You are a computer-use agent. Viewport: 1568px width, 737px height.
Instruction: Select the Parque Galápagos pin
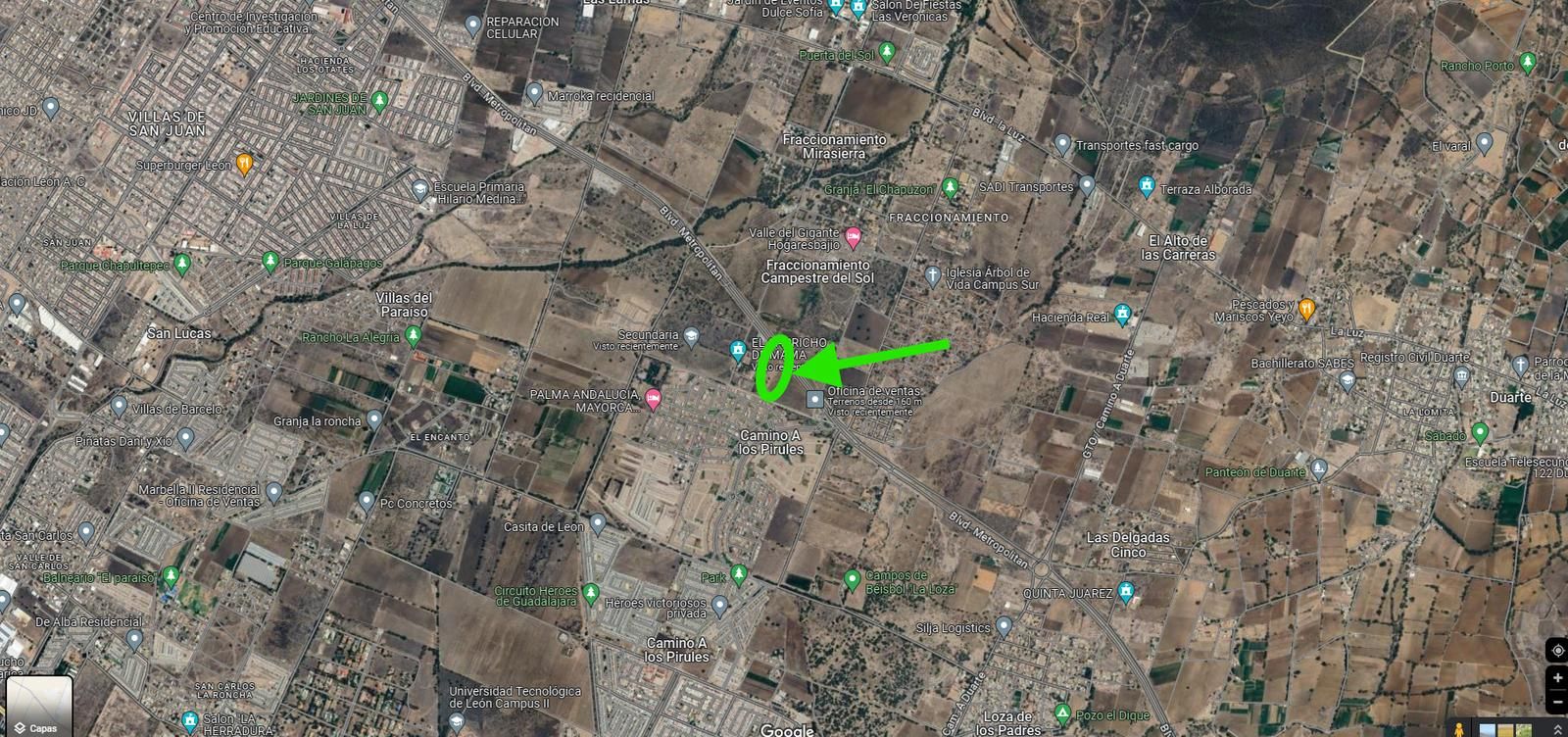(x=271, y=262)
